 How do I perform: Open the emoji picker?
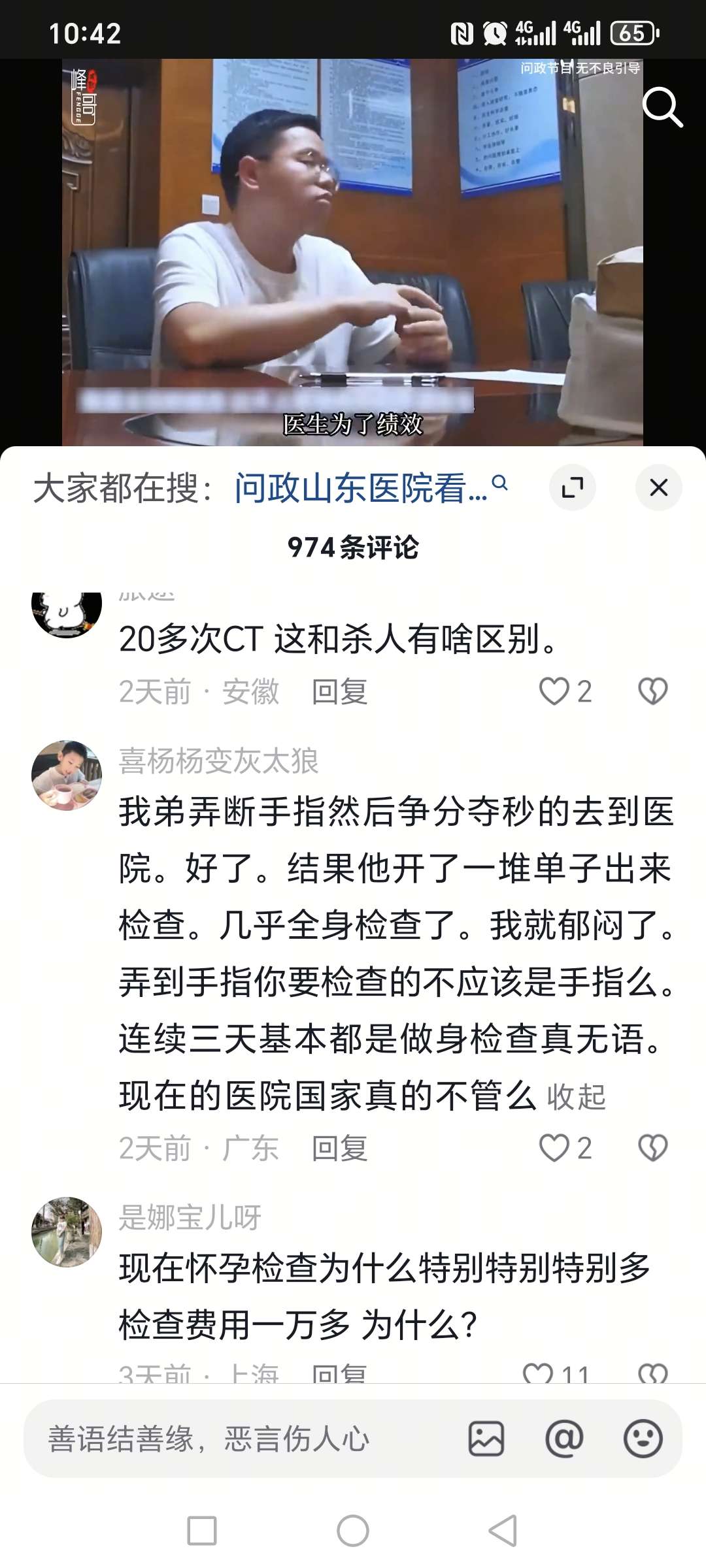click(643, 1439)
